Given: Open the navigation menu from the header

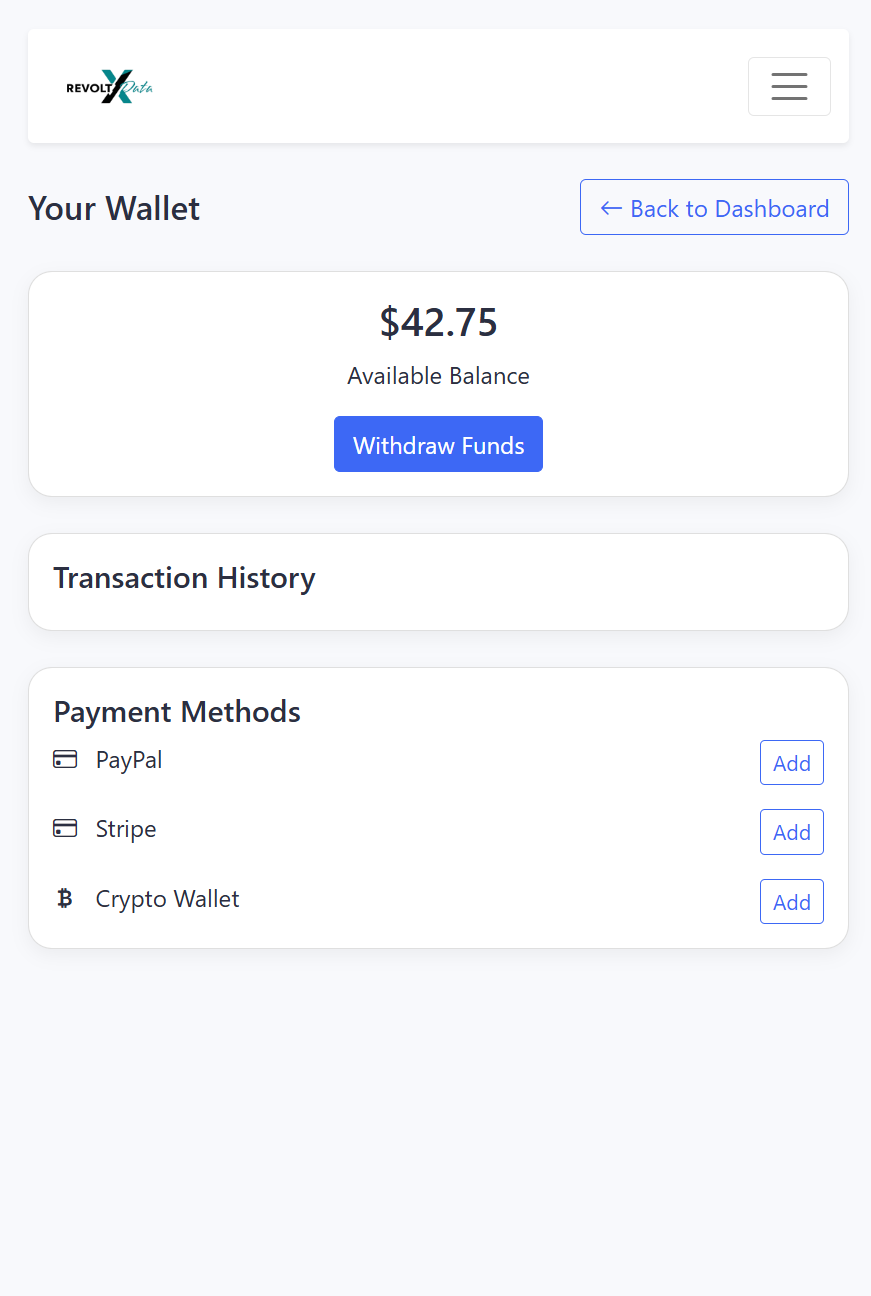Looking at the screenshot, I should tap(789, 86).
